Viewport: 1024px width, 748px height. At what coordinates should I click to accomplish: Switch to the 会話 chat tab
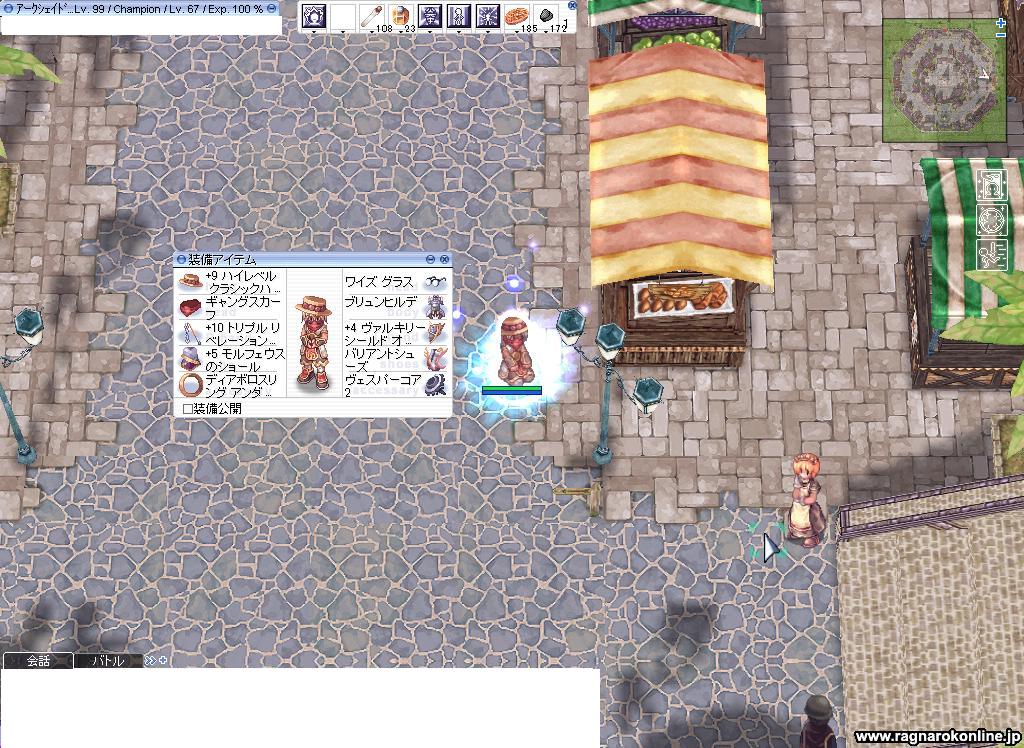point(37,661)
